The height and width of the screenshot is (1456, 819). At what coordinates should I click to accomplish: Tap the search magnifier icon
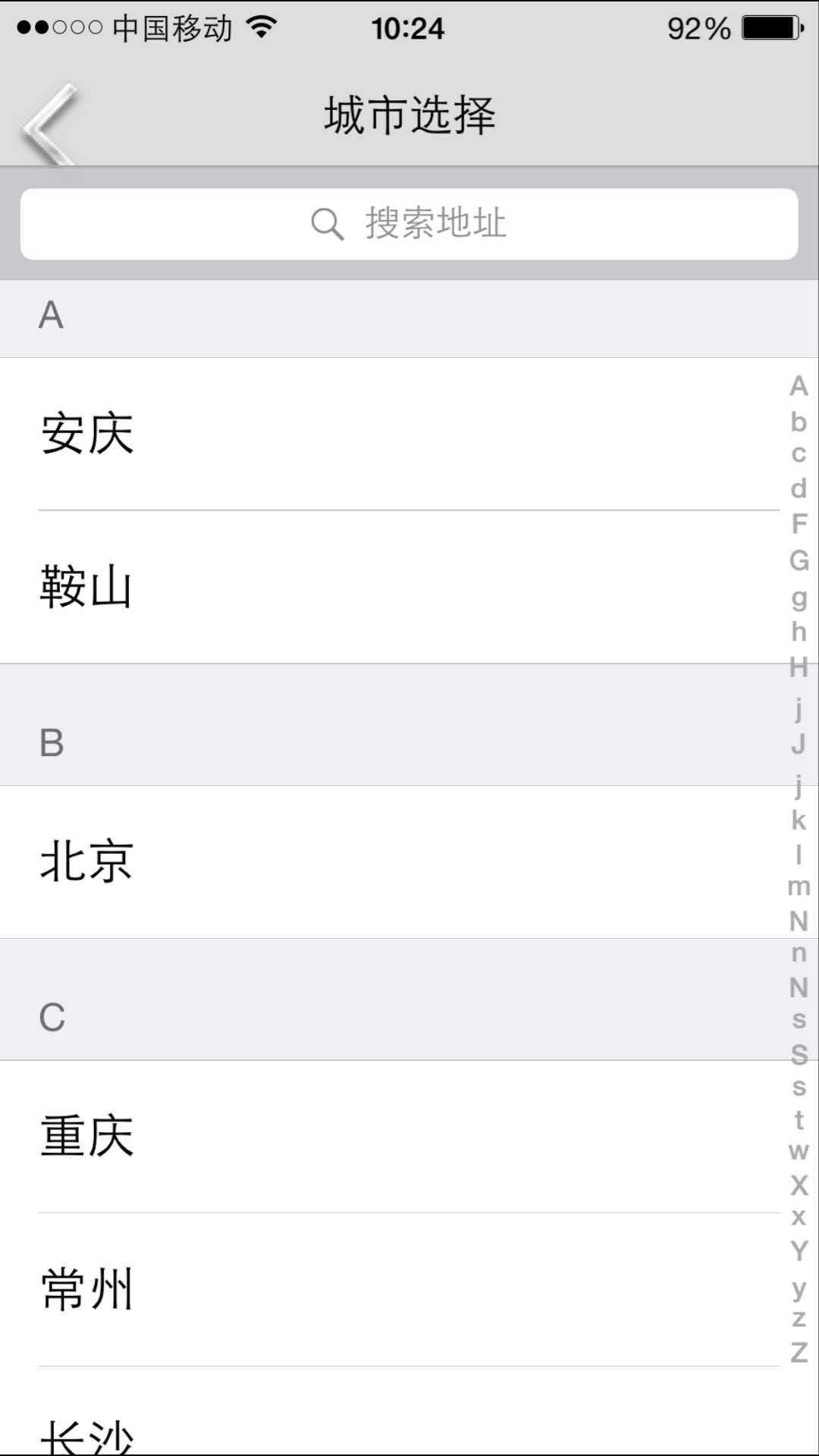[326, 222]
